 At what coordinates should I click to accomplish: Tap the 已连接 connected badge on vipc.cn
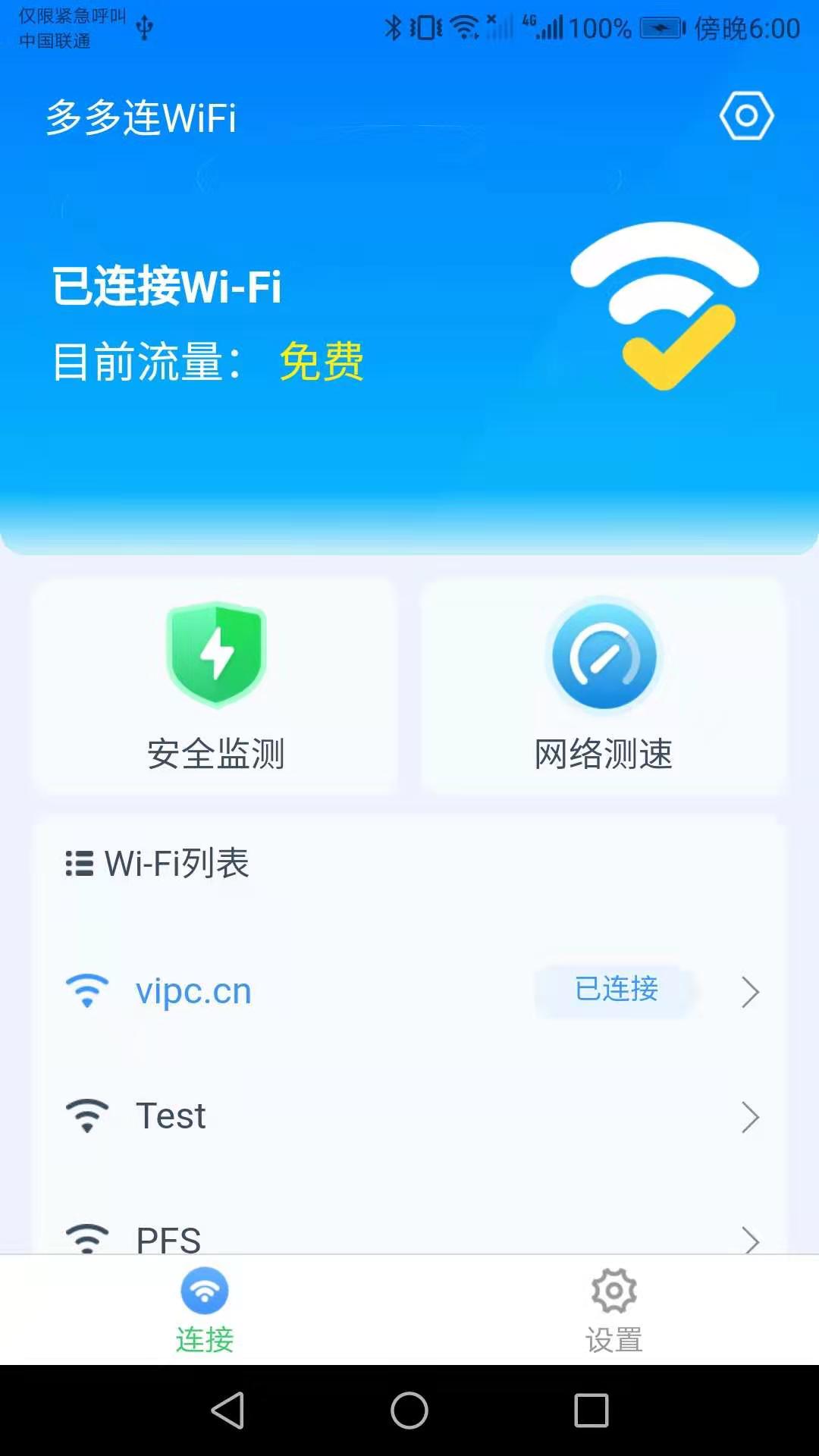point(616,990)
